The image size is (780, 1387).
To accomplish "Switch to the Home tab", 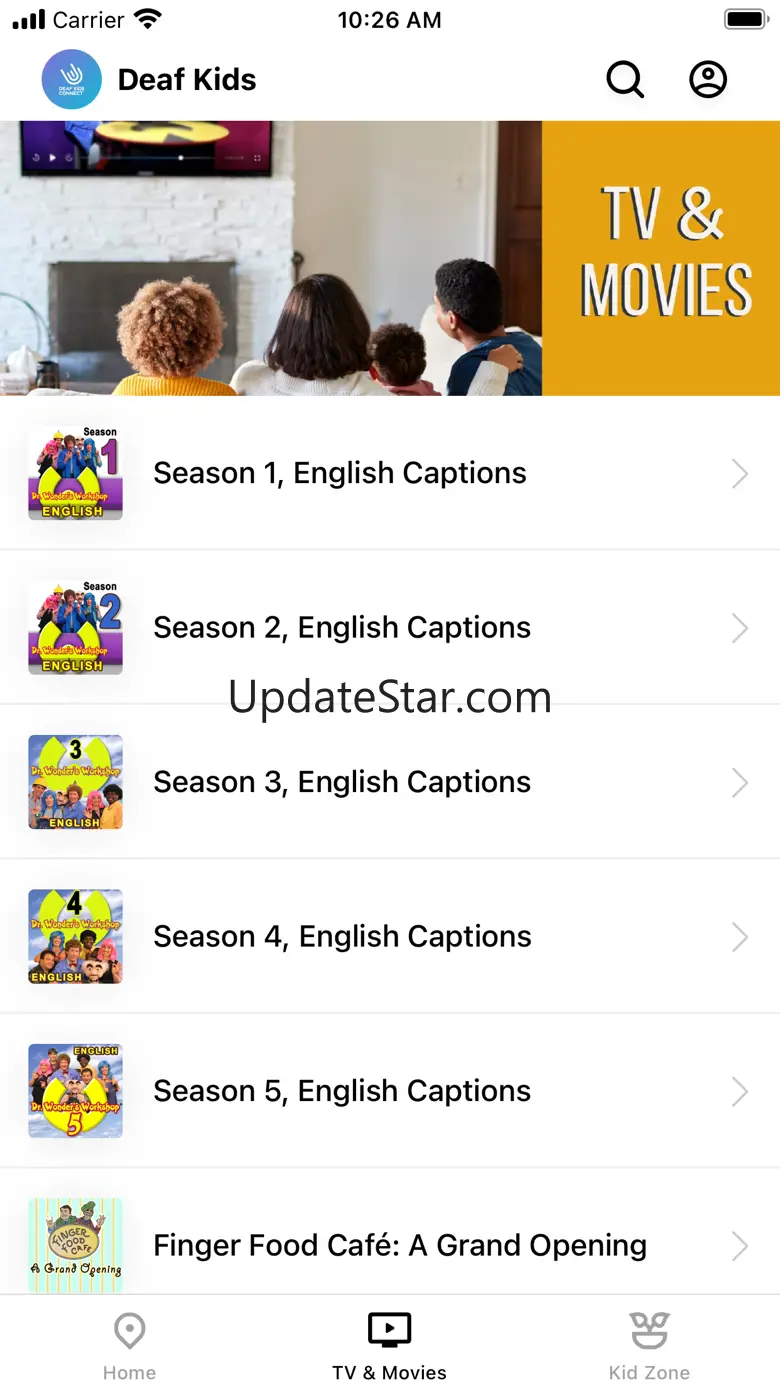I will [x=130, y=1346].
